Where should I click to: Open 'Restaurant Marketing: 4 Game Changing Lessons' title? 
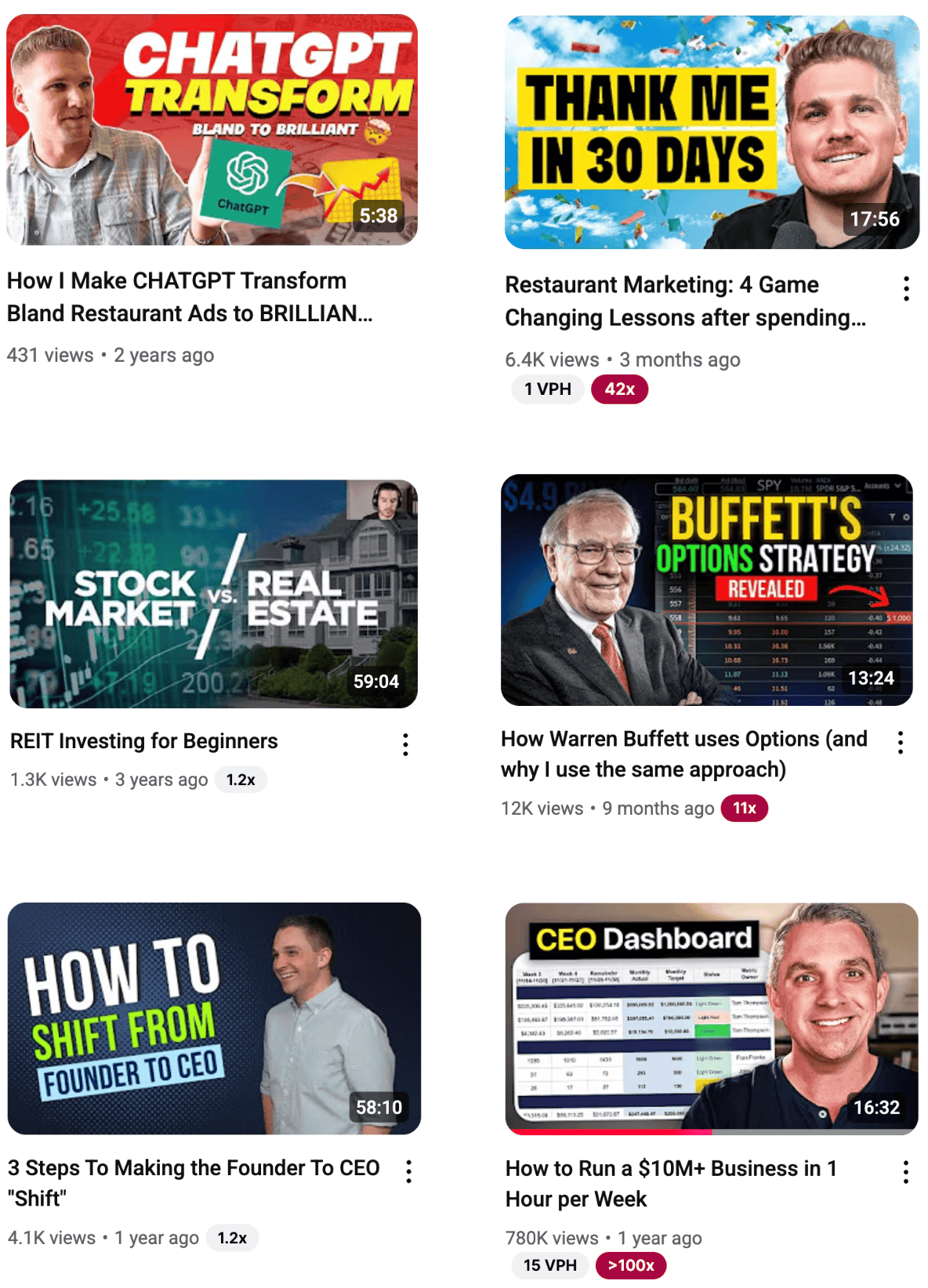[x=684, y=301]
